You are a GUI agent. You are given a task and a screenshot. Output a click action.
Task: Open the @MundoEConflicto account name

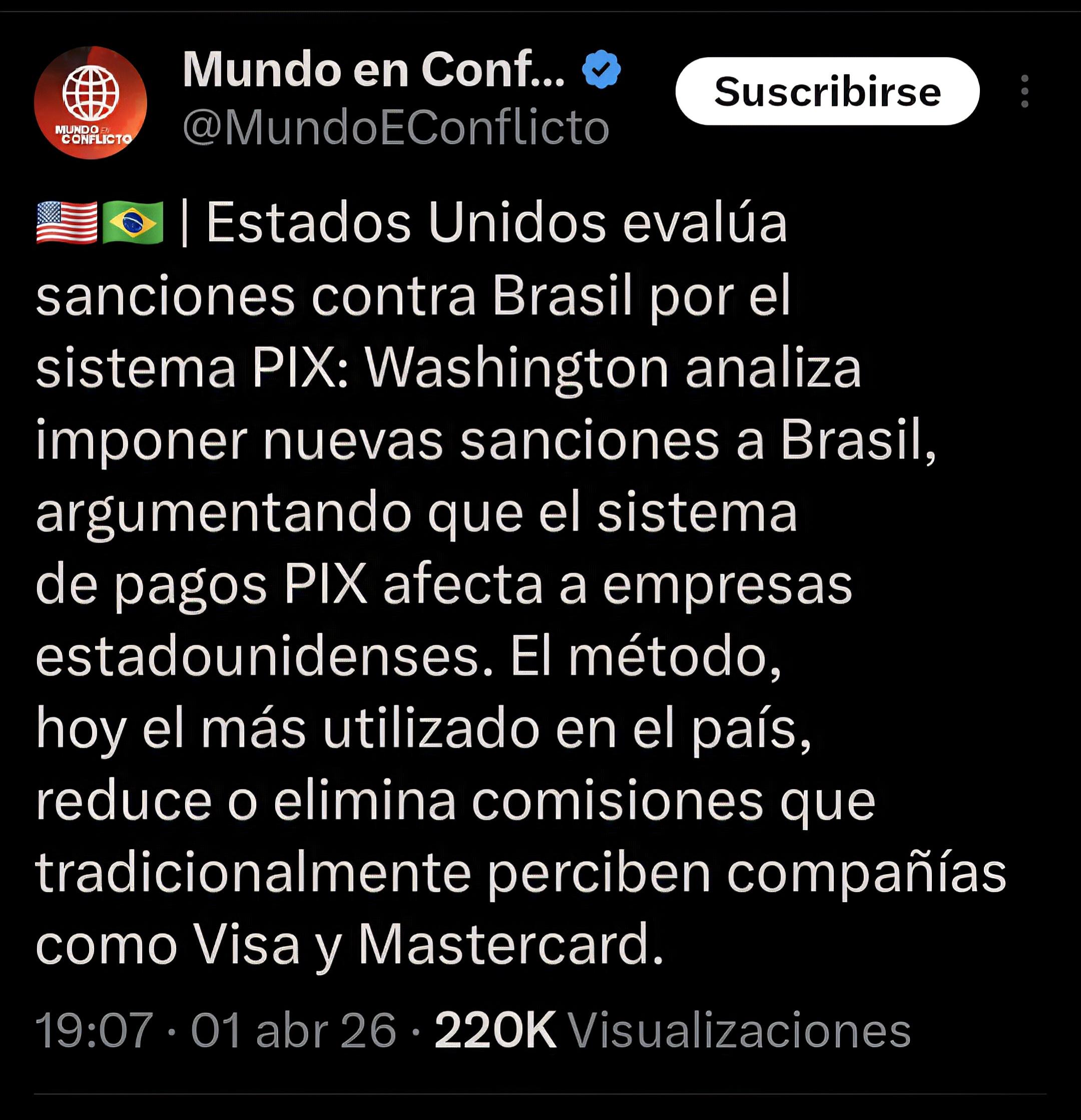(395, 128)
